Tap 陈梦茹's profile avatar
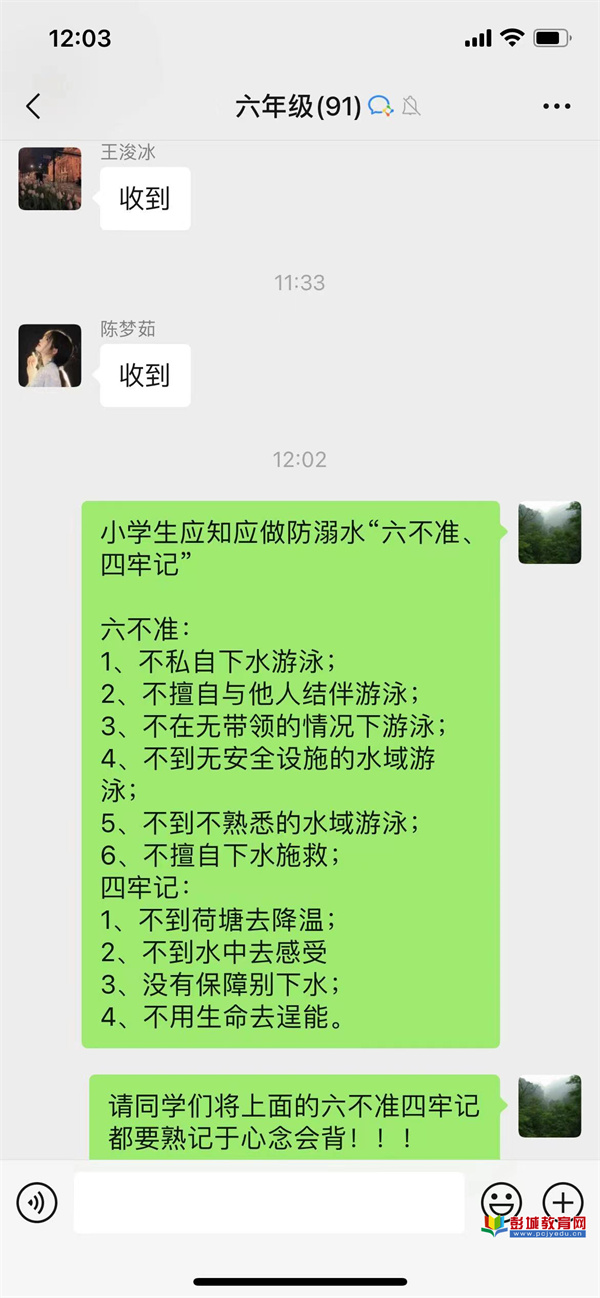The height and width of the screenshot is (1298, 600). coord(50,355)
